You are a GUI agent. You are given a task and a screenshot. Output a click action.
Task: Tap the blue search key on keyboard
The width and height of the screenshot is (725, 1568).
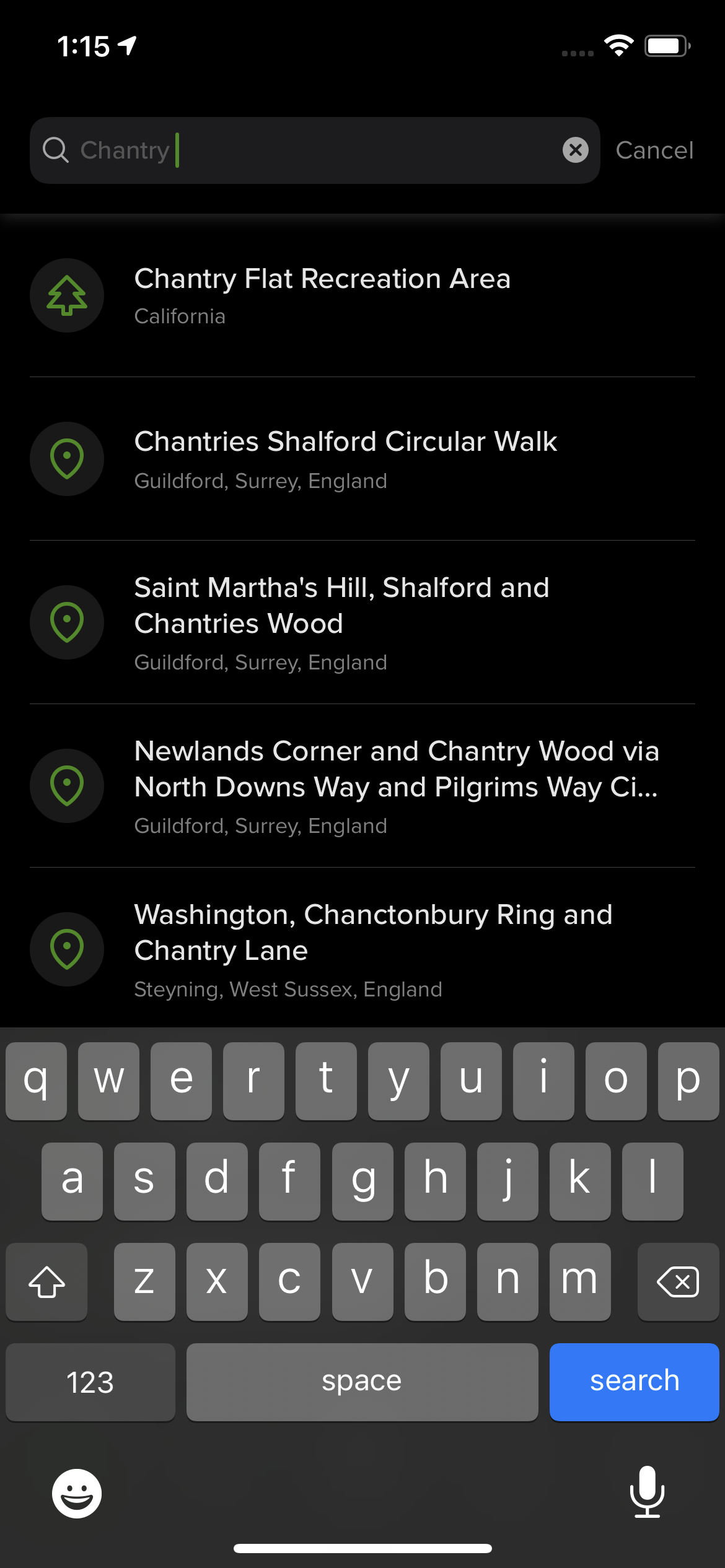[634, 1382]
